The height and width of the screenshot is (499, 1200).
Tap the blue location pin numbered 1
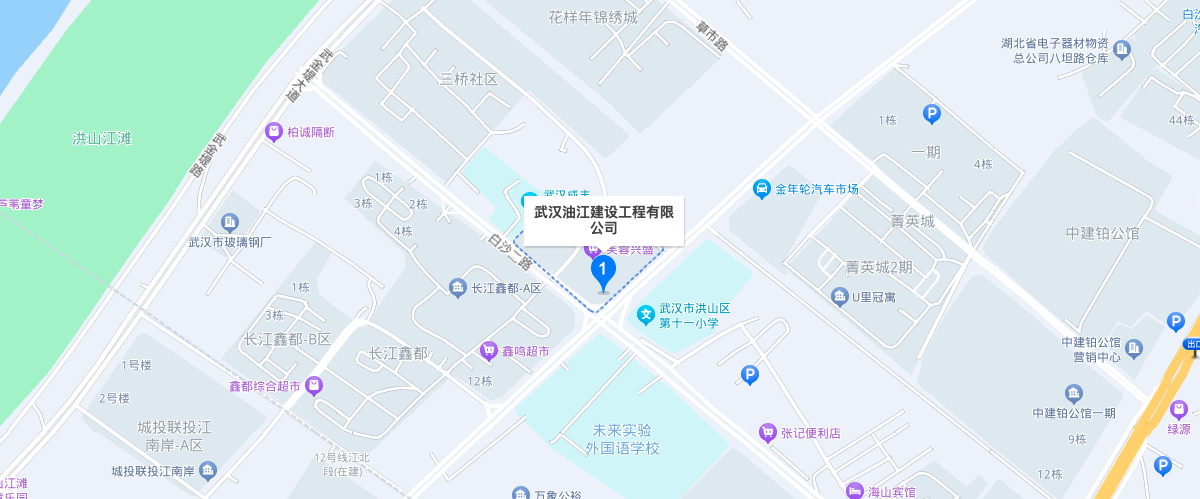click(602, 270)
